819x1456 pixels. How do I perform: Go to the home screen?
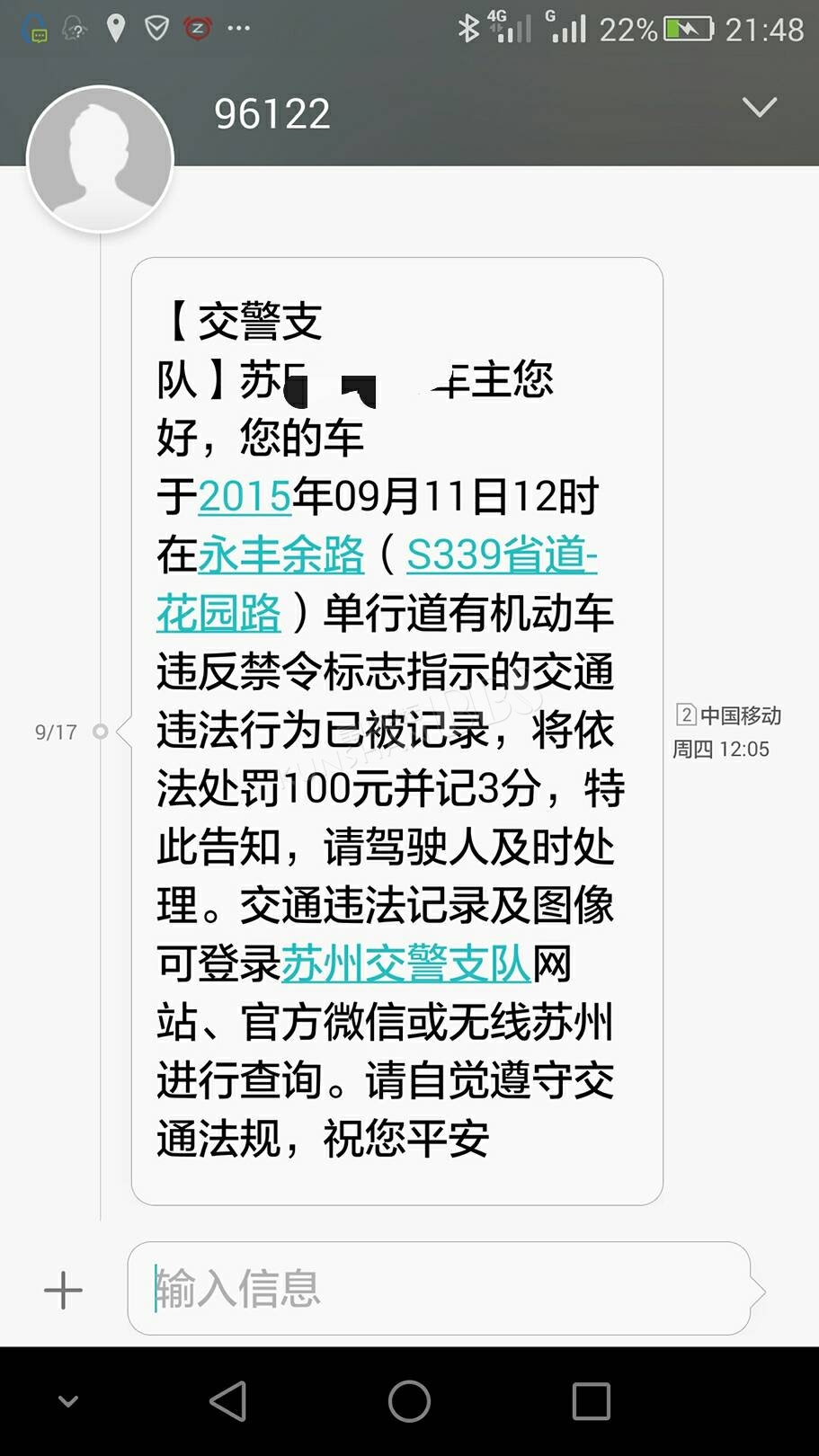tap(409, 1401)
